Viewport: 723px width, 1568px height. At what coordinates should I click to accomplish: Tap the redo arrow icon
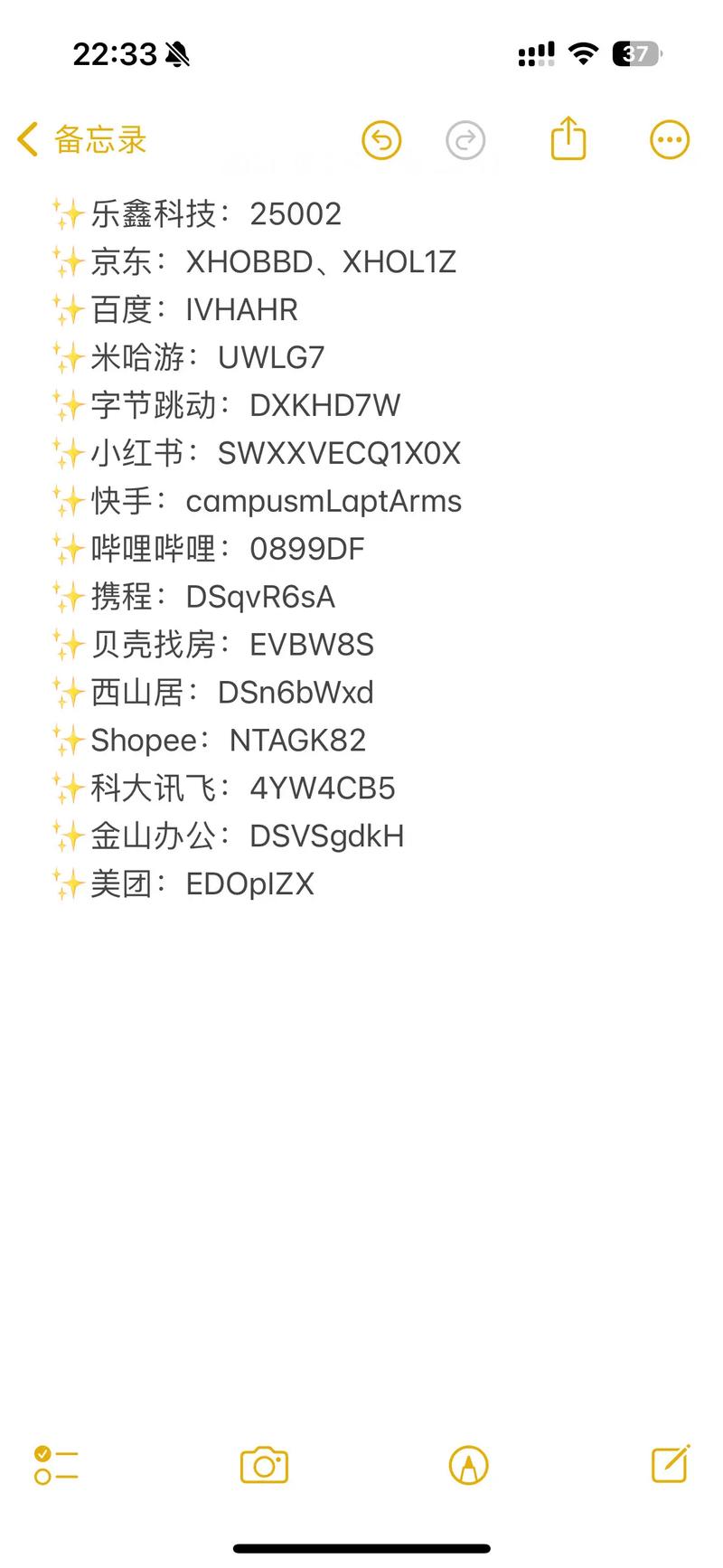[x=465, y=140]
